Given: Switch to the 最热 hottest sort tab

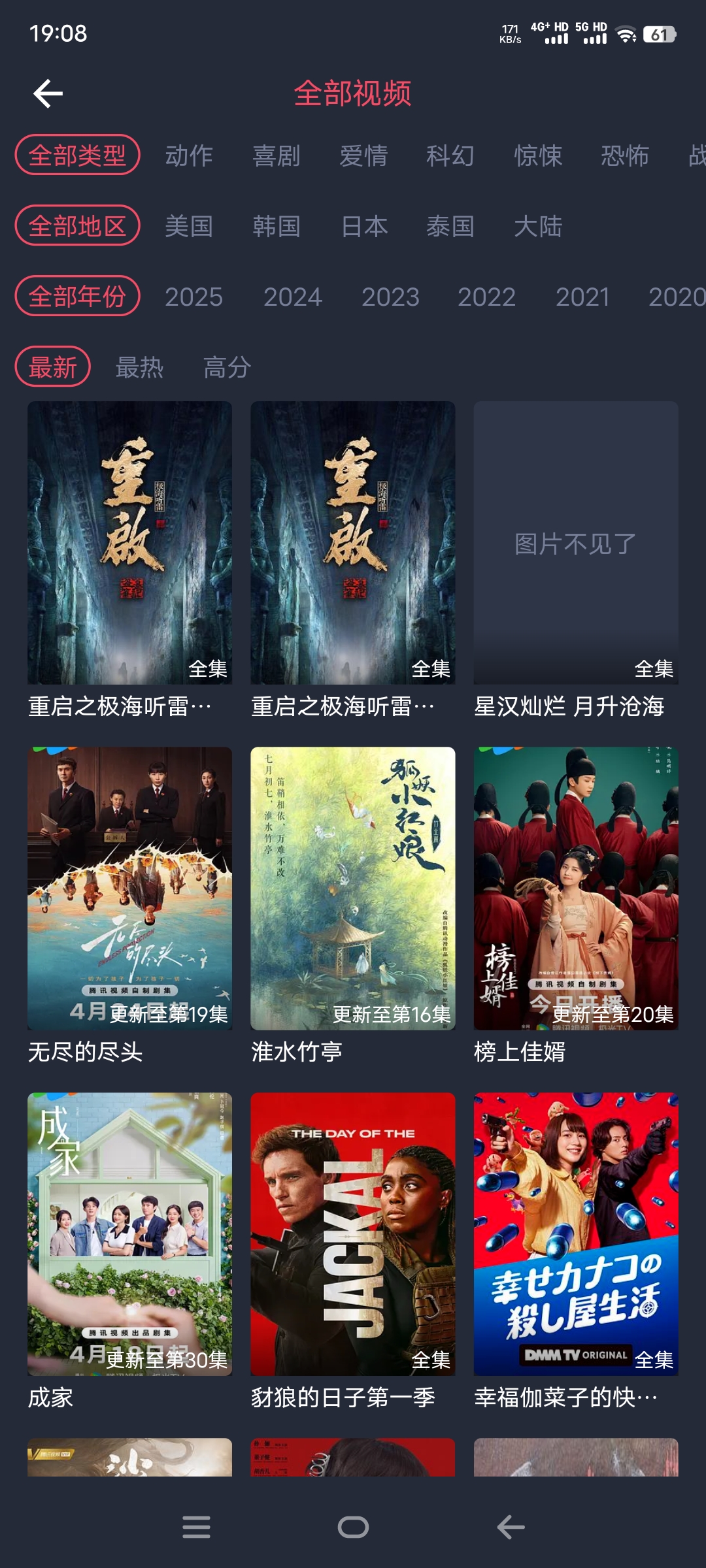Looking at the screenshot, I should pyautogui.click(x=139, y=367).
